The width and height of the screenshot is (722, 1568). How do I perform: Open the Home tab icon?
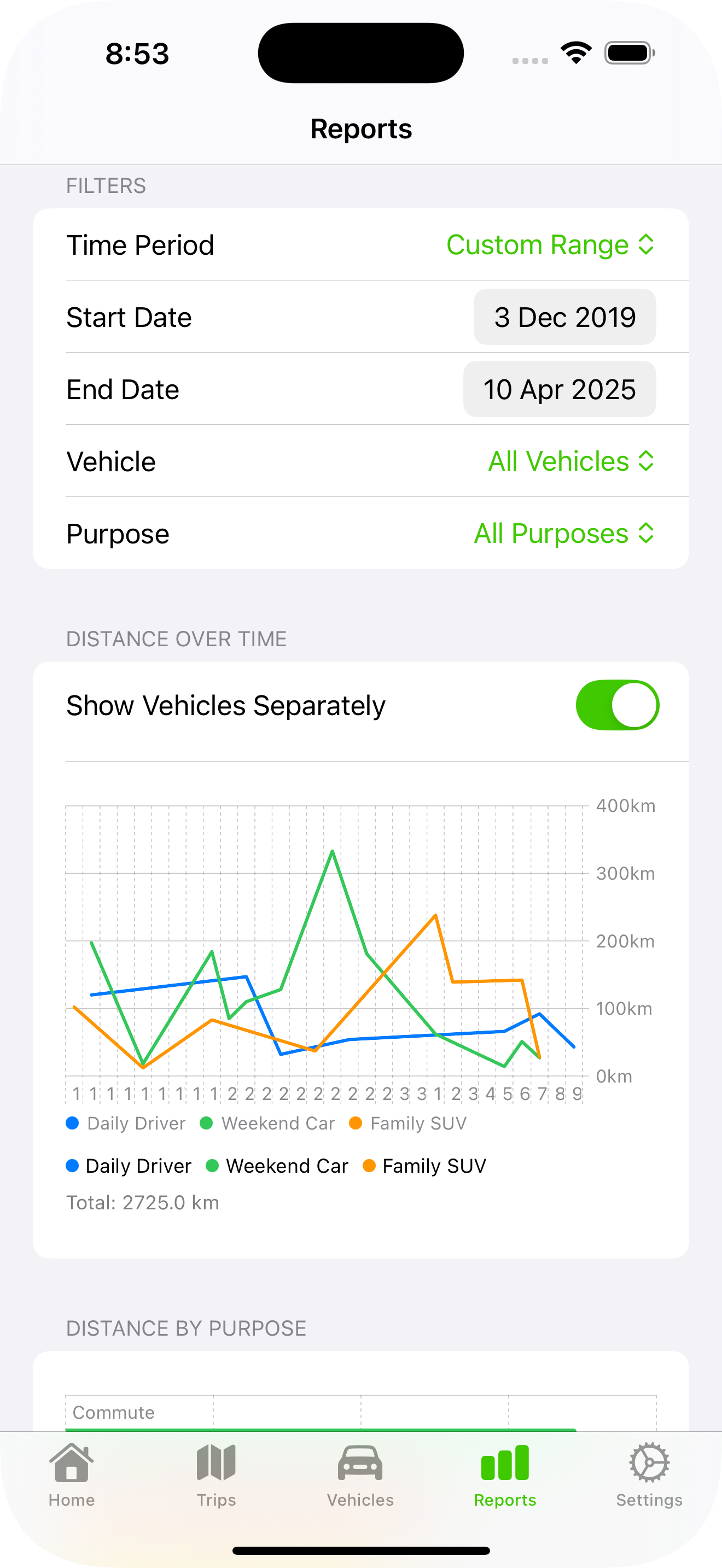click(x=71, y=1472)
